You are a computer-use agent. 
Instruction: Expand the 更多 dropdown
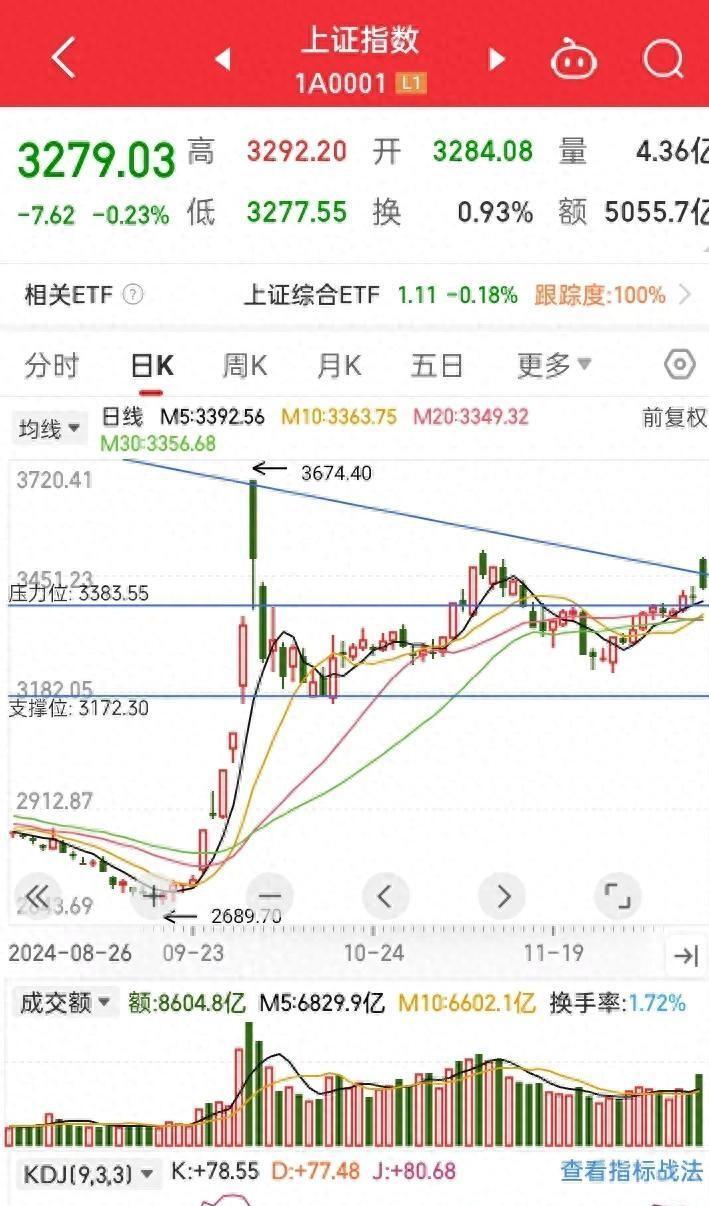tap(554, 366)
